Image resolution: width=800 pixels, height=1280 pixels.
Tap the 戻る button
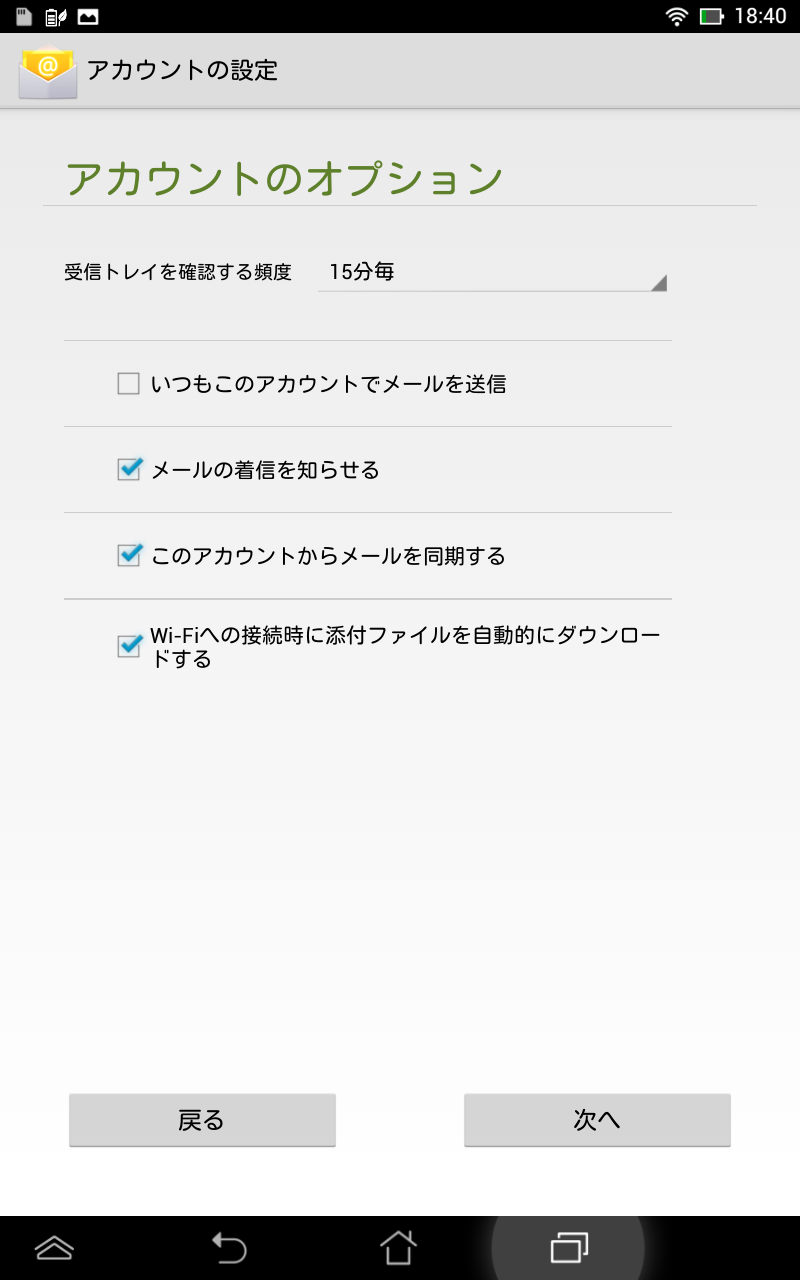click(x=202, y=1120)
